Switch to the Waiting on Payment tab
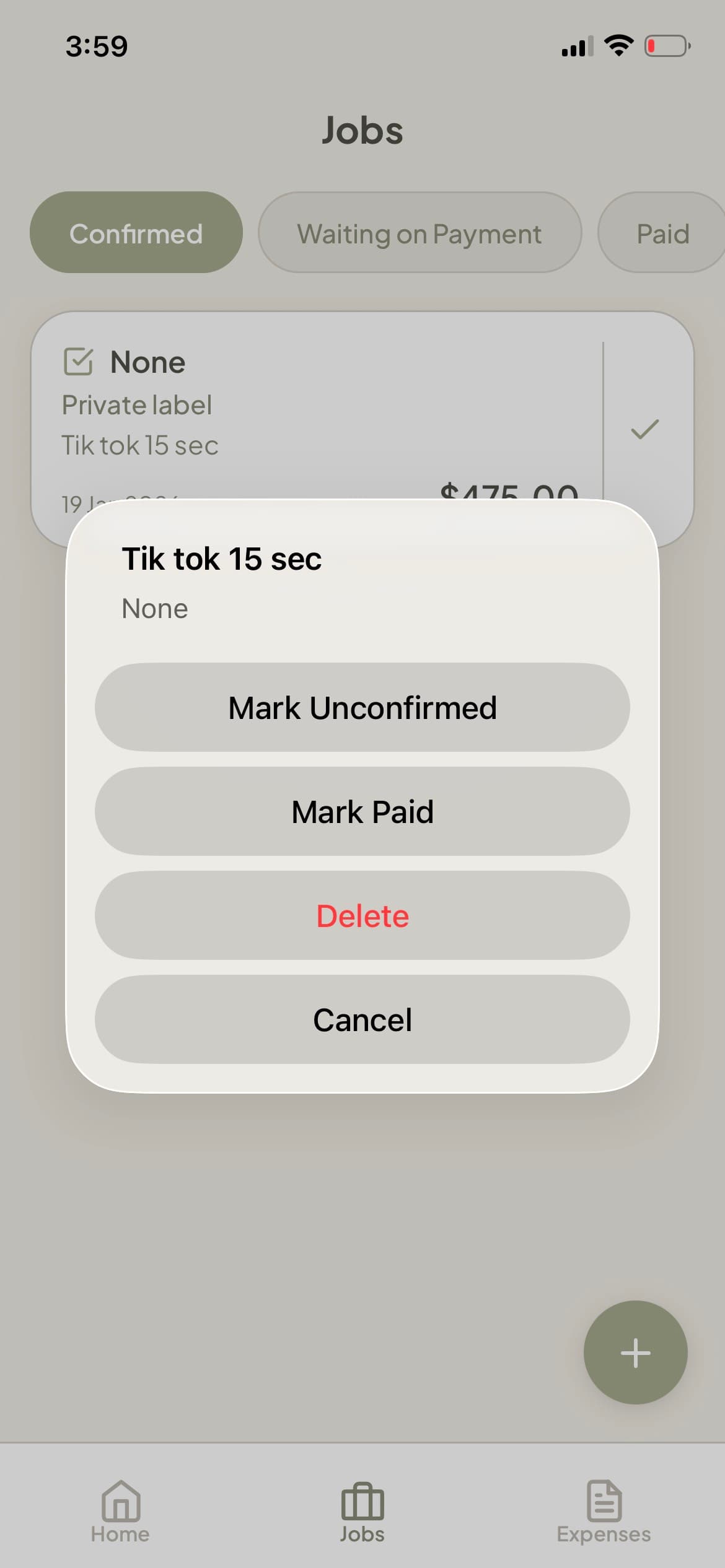 (420, 233)
